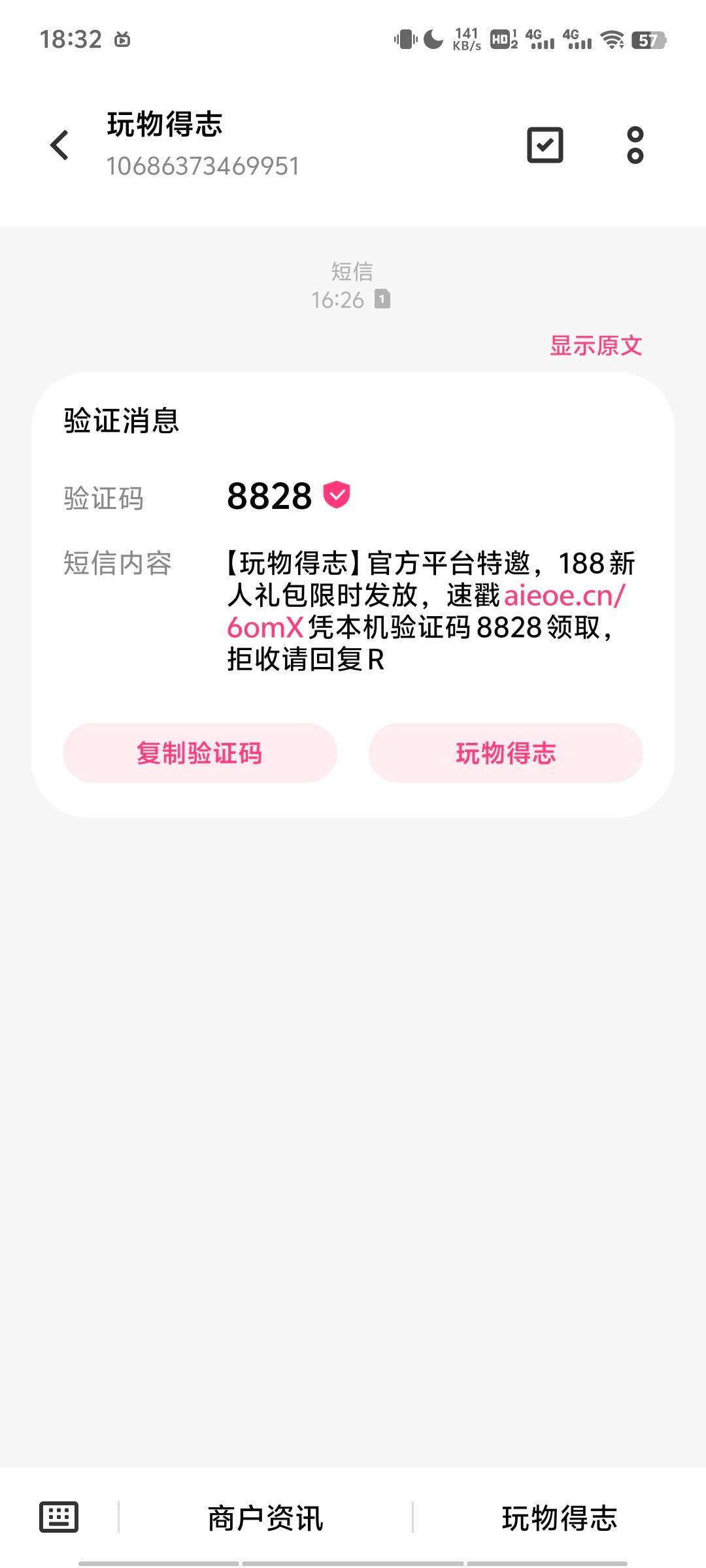Screen dimensions: 706x1568
Task: Open the 玩物得志 bottom menu
Action: pos(560,1518)
